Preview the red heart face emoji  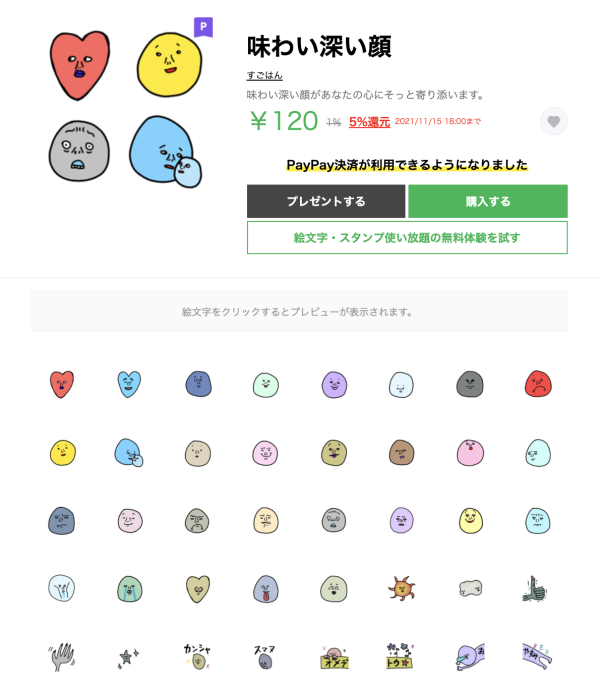(62, 382)
